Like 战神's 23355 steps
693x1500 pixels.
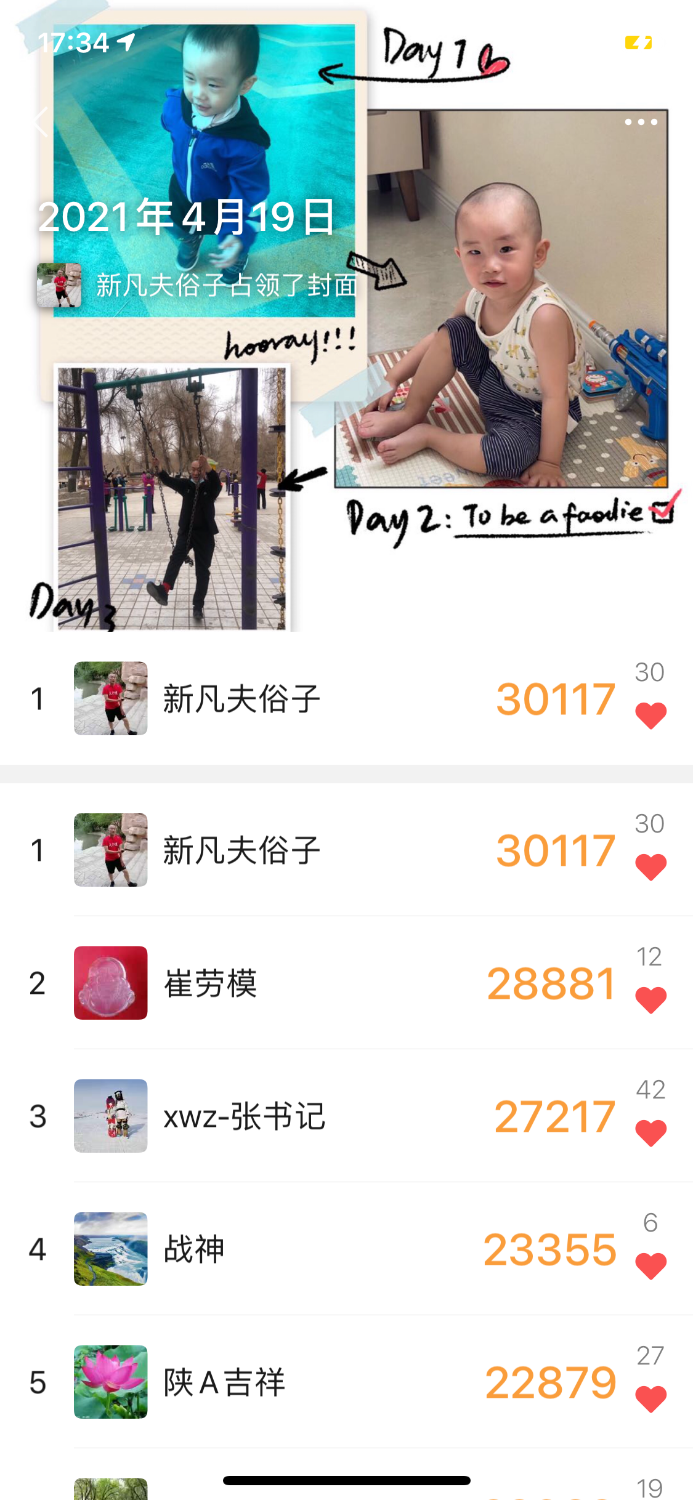pos(651,1266)
